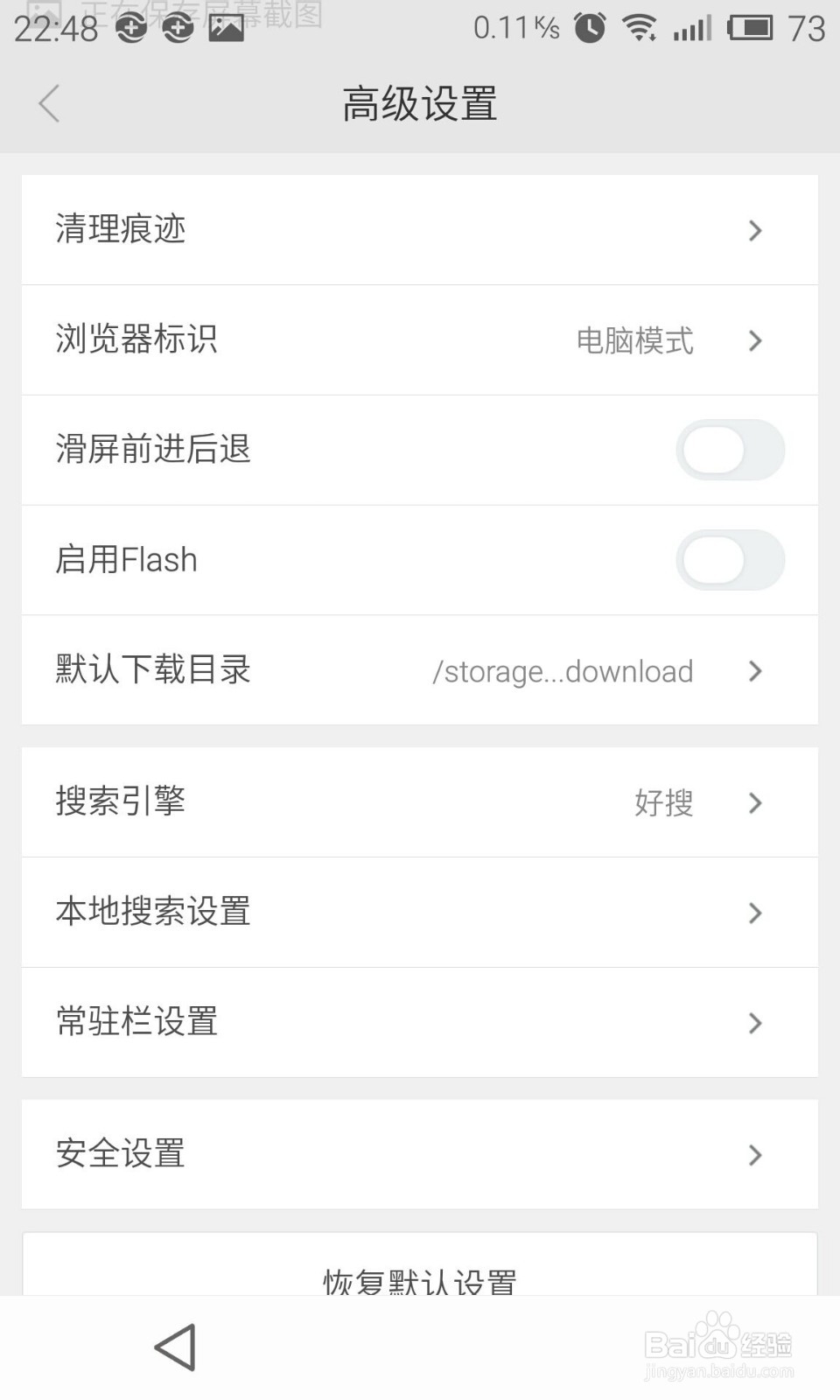Open 清理痕迹 settings entry
Screen dimensions: 840x1400
(420, 229)
